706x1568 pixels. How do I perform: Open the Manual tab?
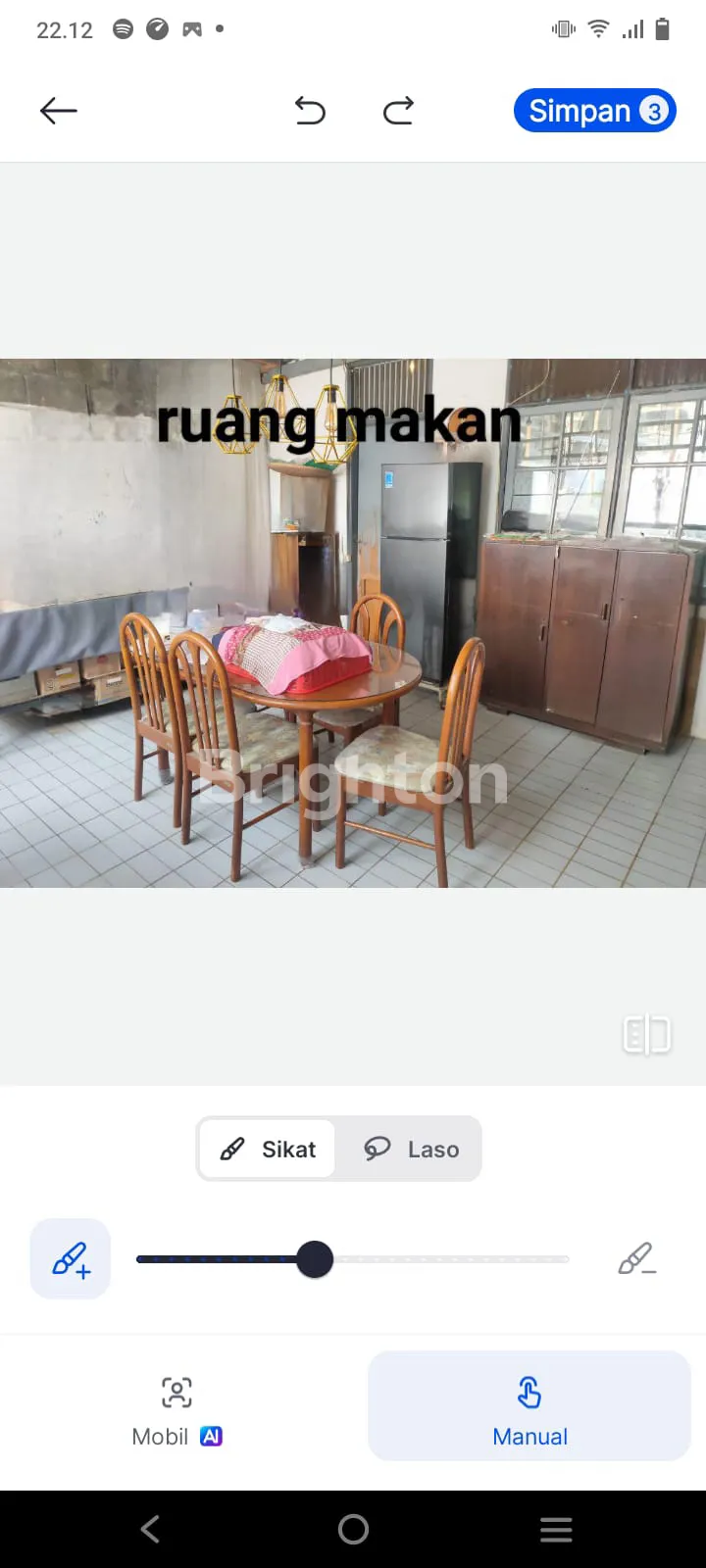point(529,1409)
